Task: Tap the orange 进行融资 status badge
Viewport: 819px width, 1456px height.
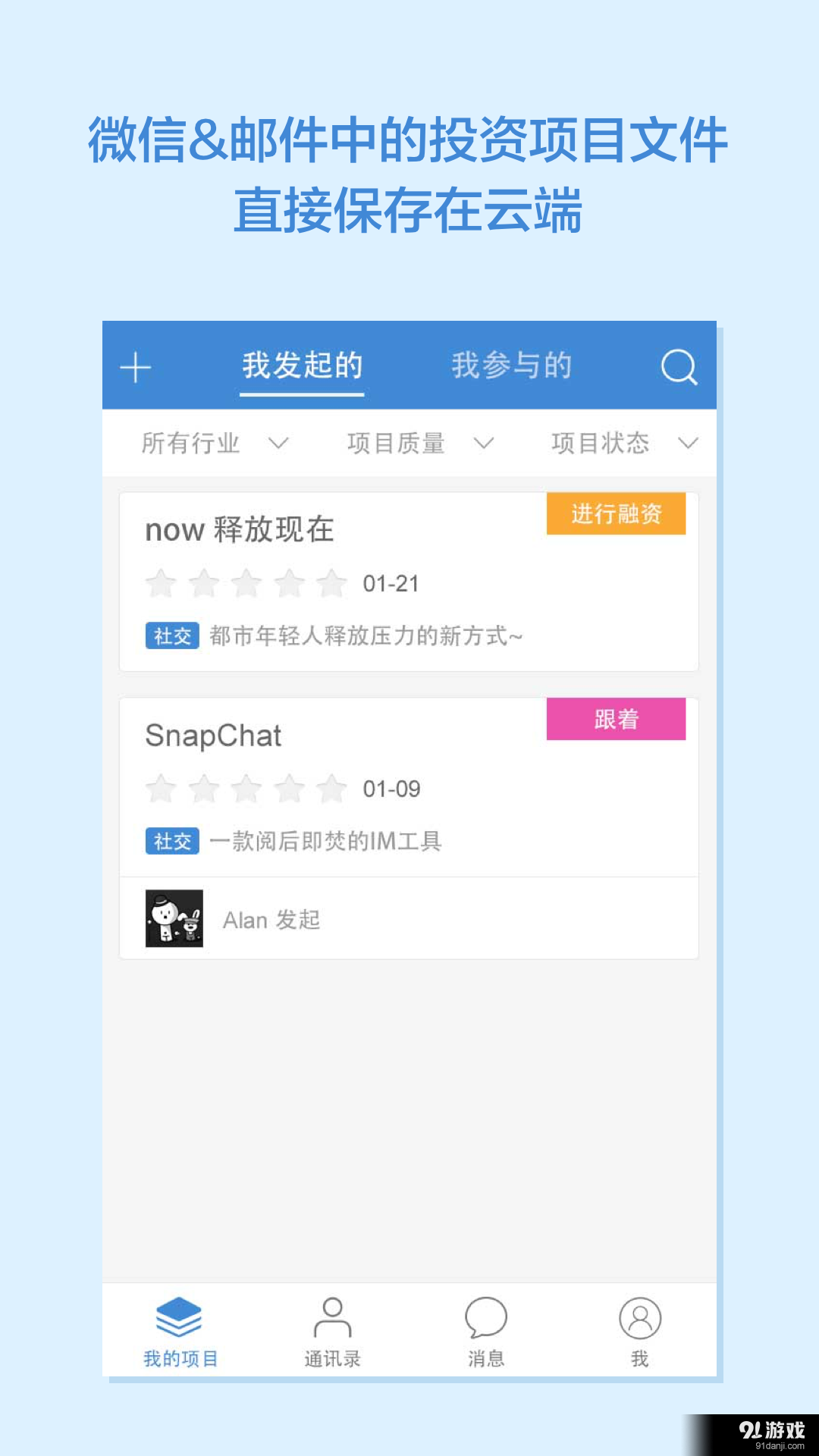Action: tap(617, 513)
